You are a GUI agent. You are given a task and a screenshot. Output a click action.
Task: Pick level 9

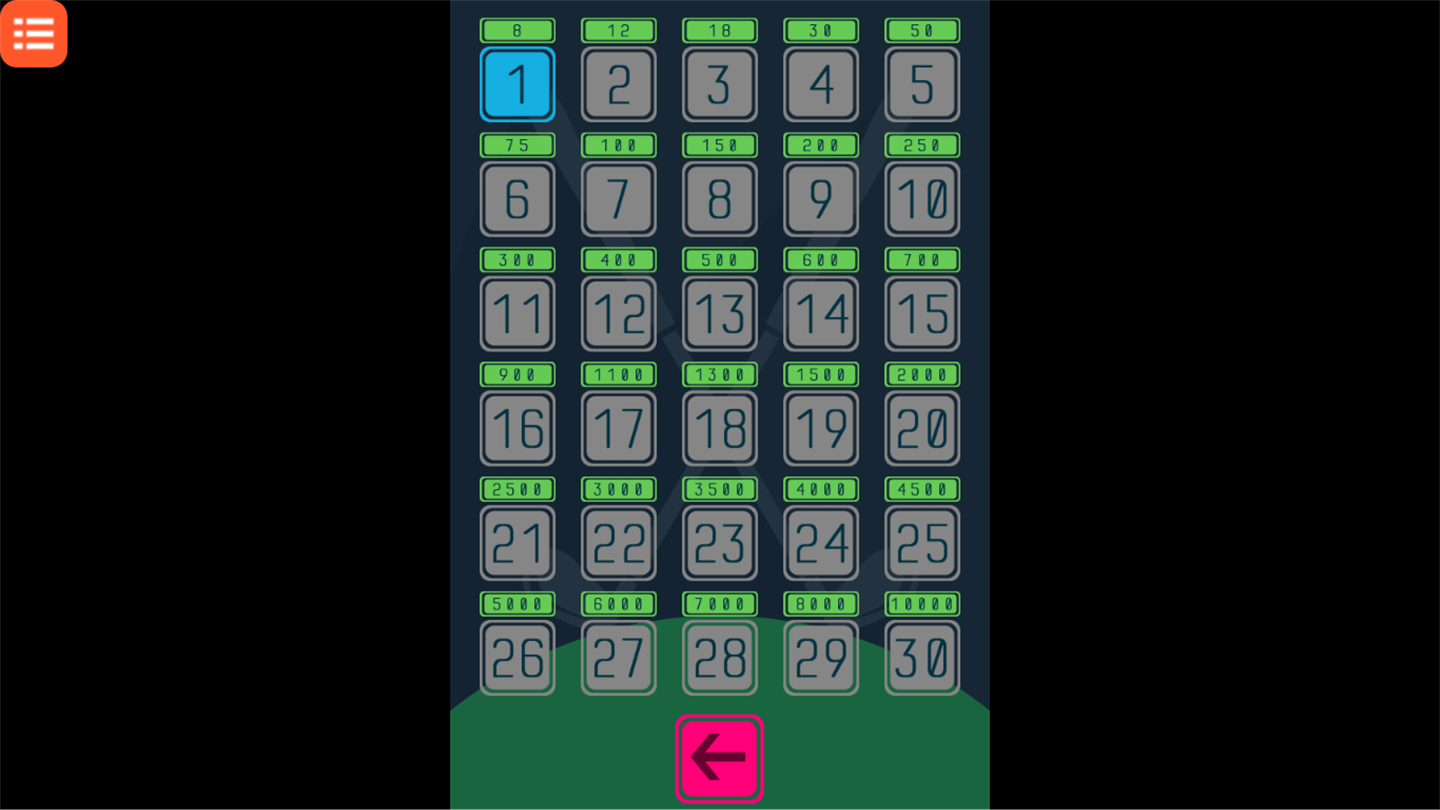[821, 199]
